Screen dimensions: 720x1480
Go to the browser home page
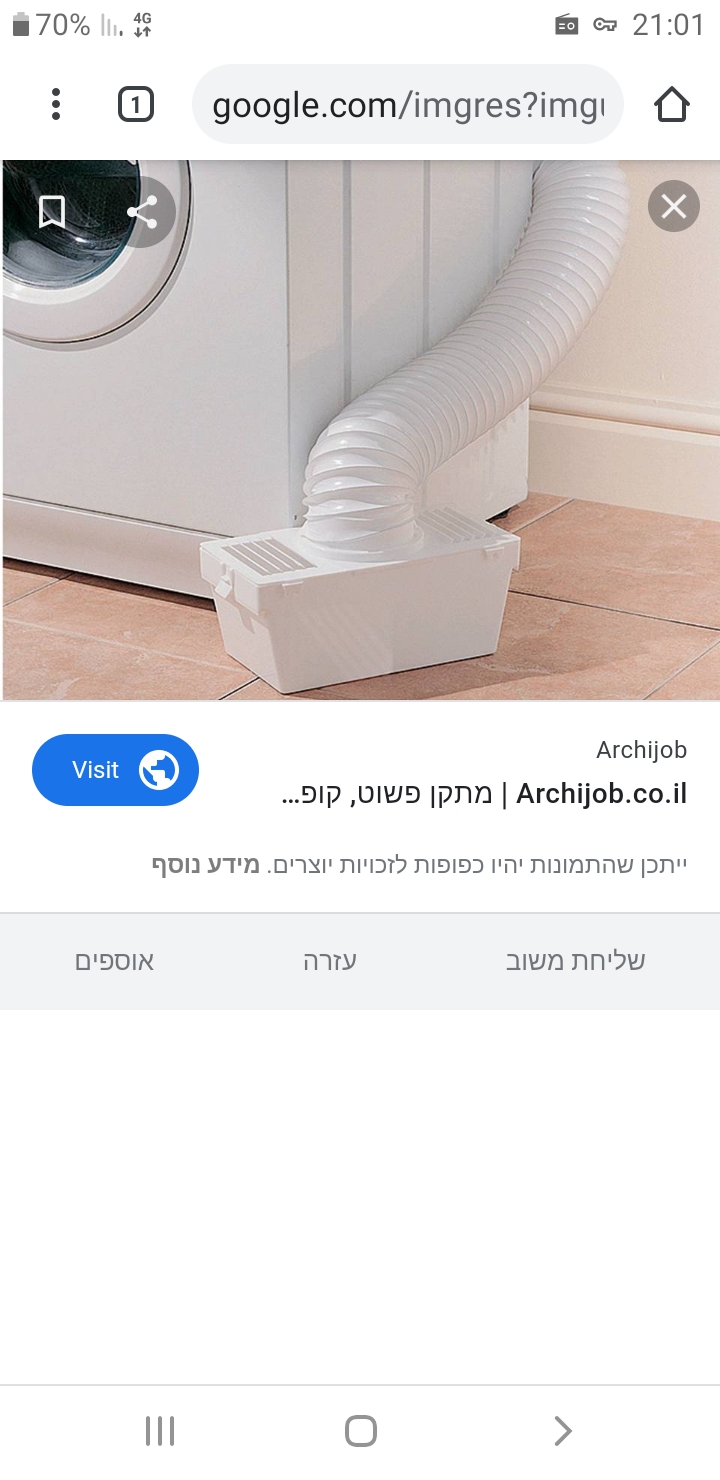point(672,104)
